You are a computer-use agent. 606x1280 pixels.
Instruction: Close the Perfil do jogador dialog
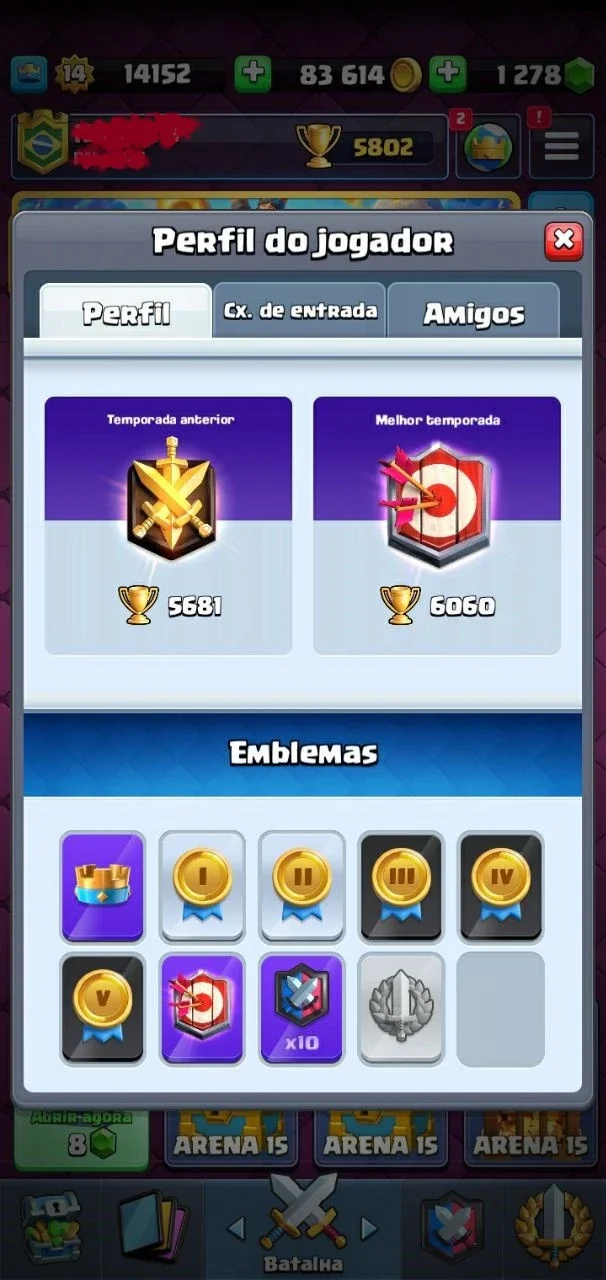pos(564,240)
